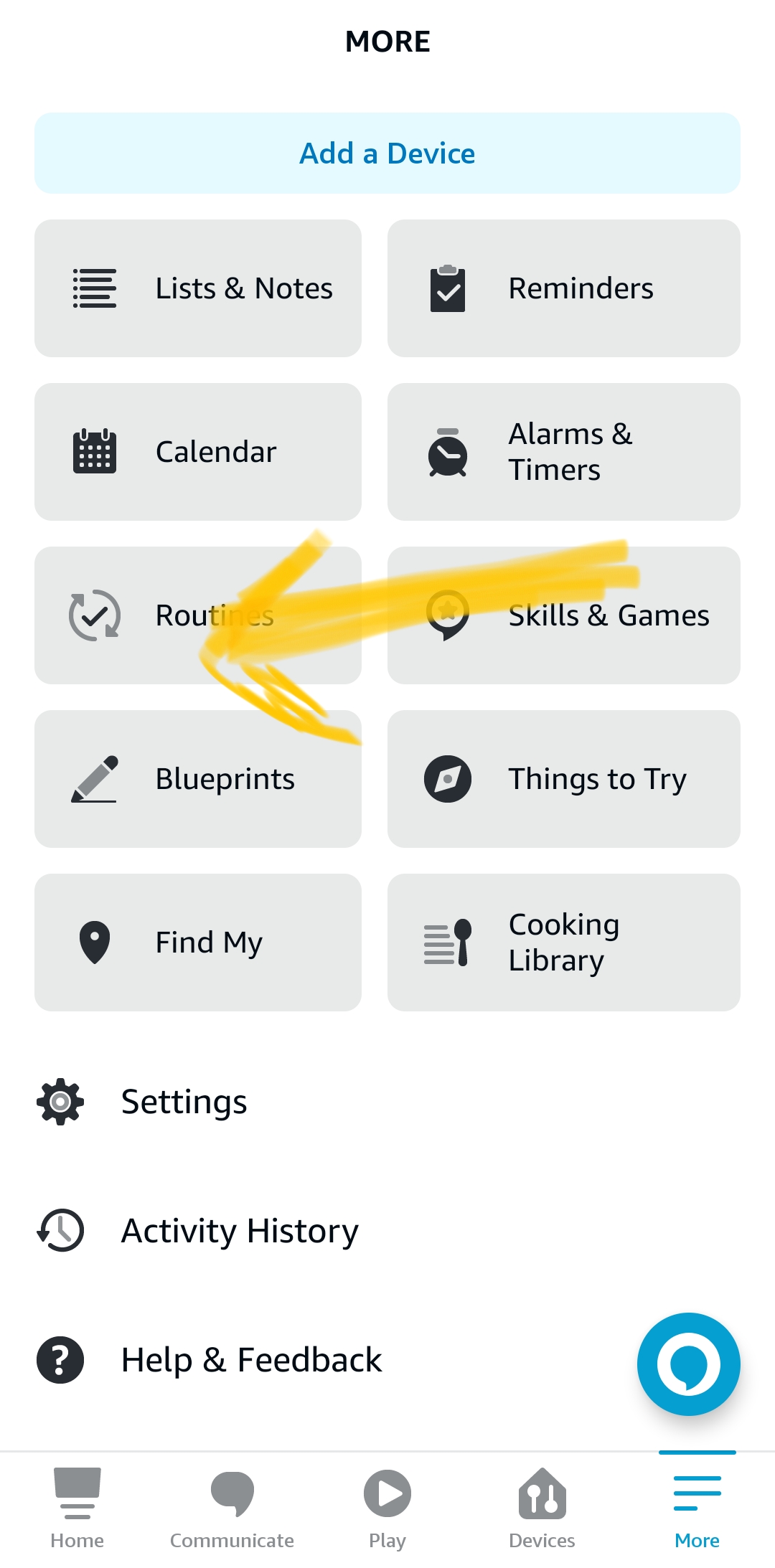The height and width of the screenshot is (1568, 775).
Task: Open Find My
Action: click(198, 943)
